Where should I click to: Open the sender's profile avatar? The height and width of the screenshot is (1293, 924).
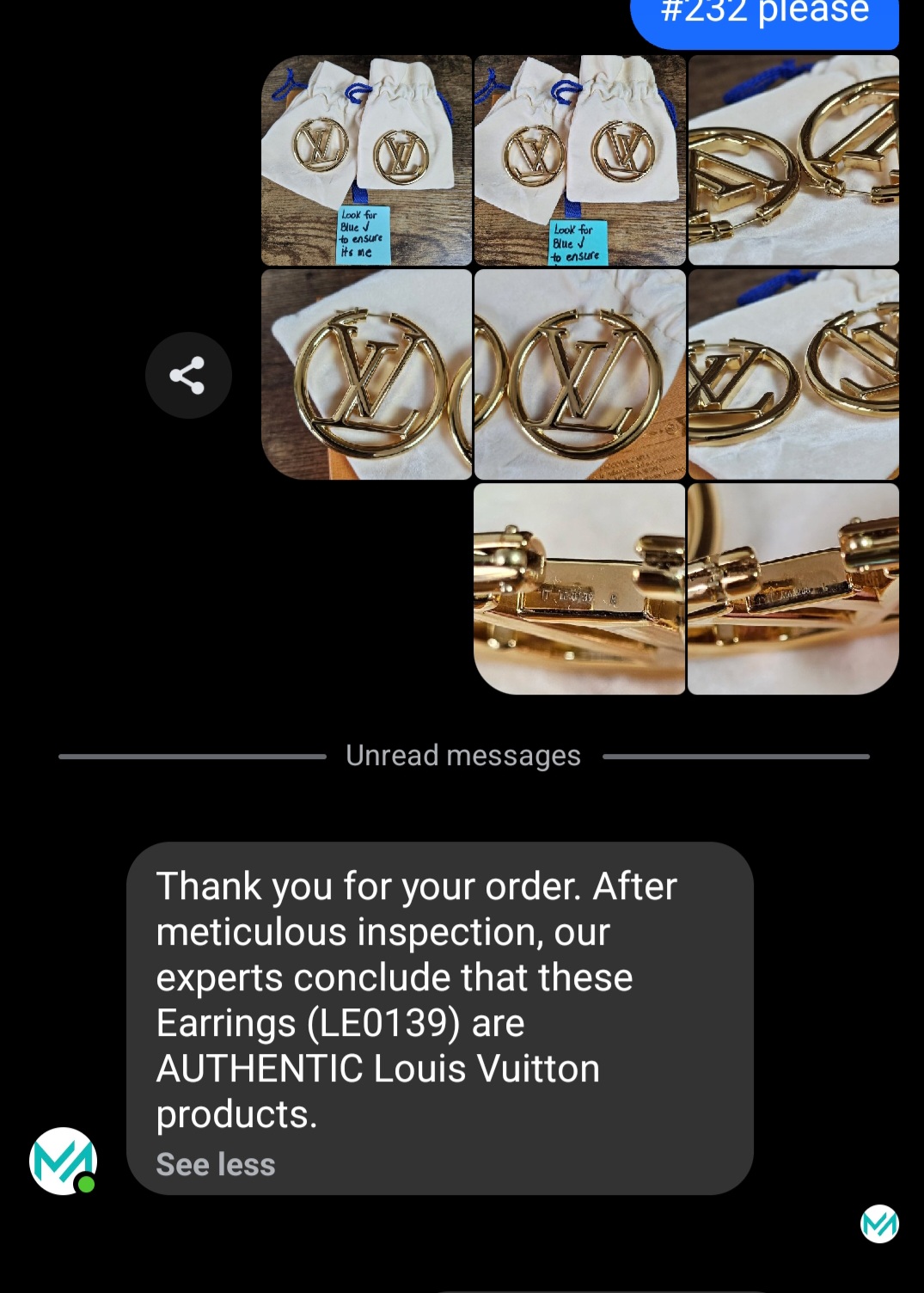pos(63,1161)
